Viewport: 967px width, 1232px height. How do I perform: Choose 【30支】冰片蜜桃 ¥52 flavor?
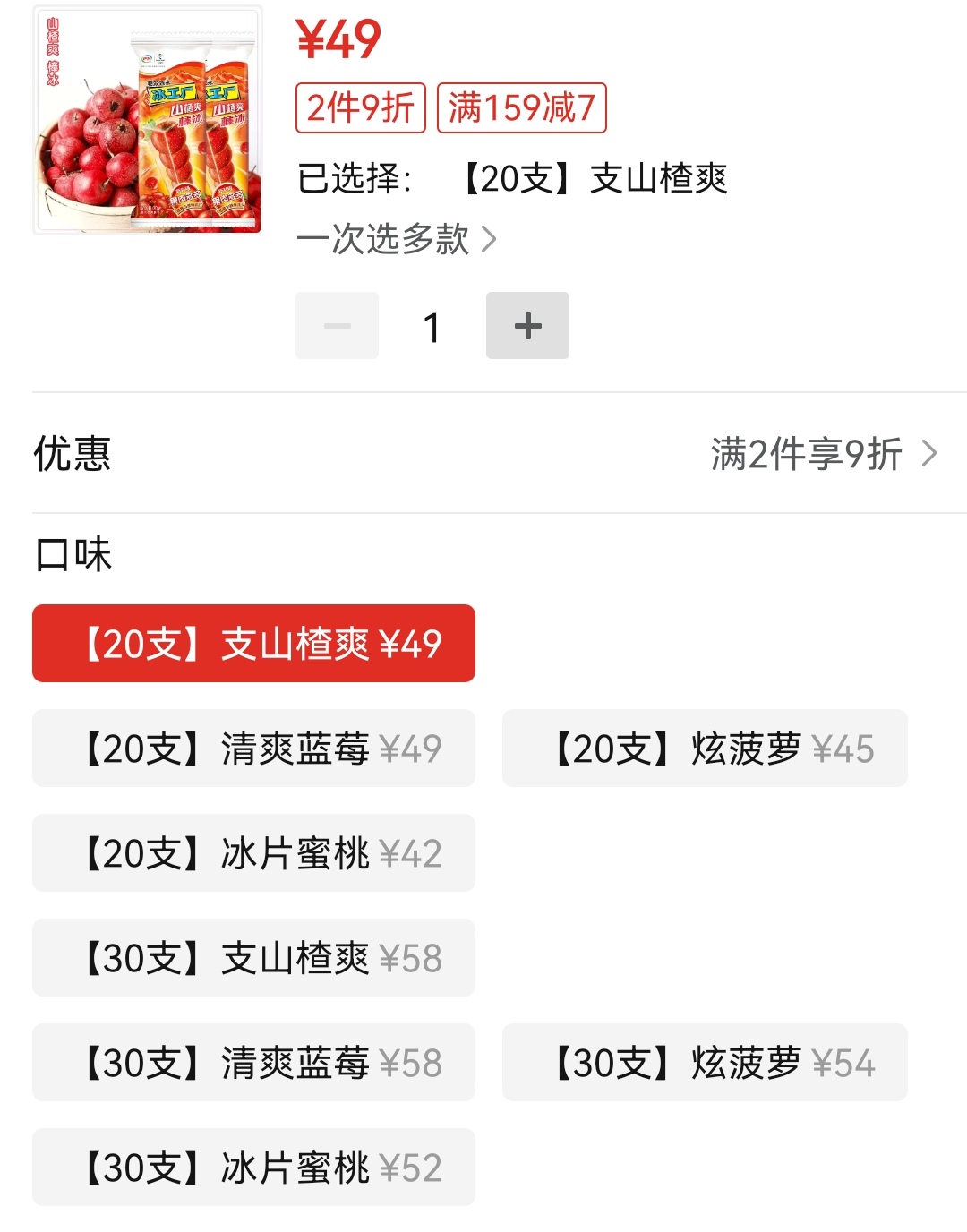coord(253,1168)
